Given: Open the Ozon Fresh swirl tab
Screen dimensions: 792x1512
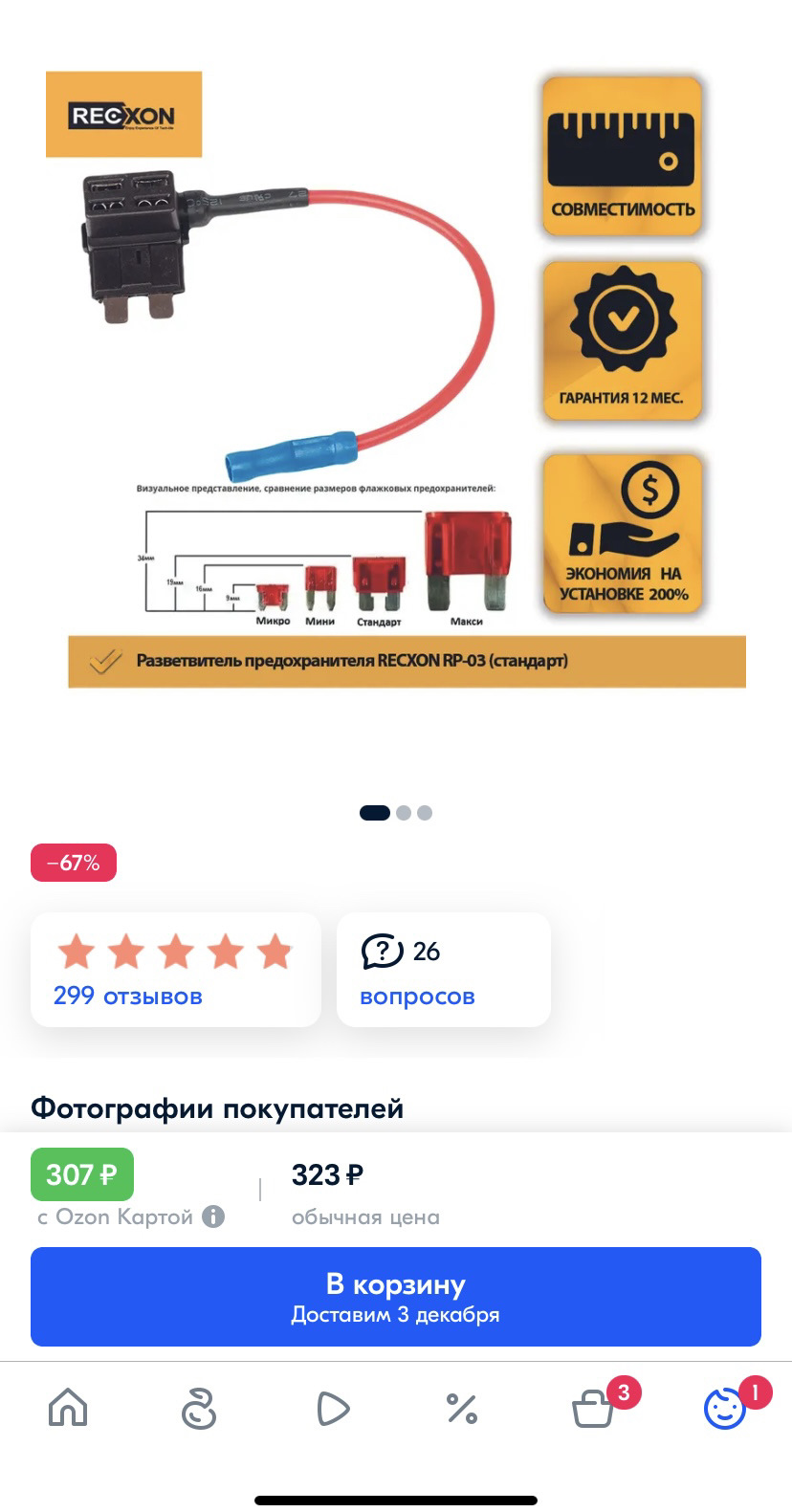Looking at the screenshot, I should [199, 1408].
